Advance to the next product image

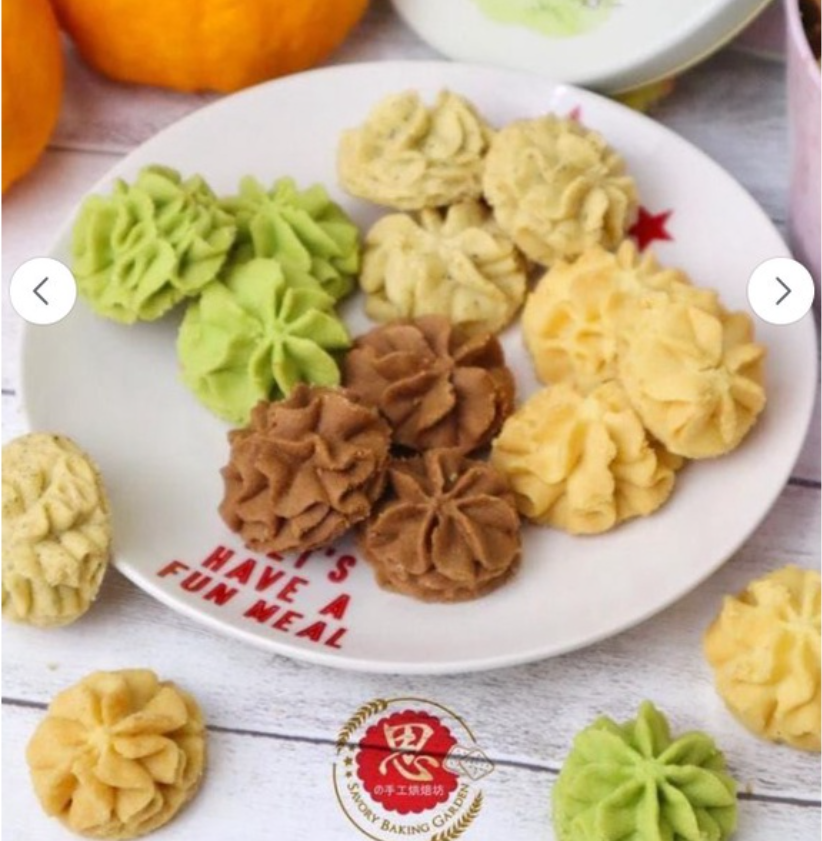(781, 291)
